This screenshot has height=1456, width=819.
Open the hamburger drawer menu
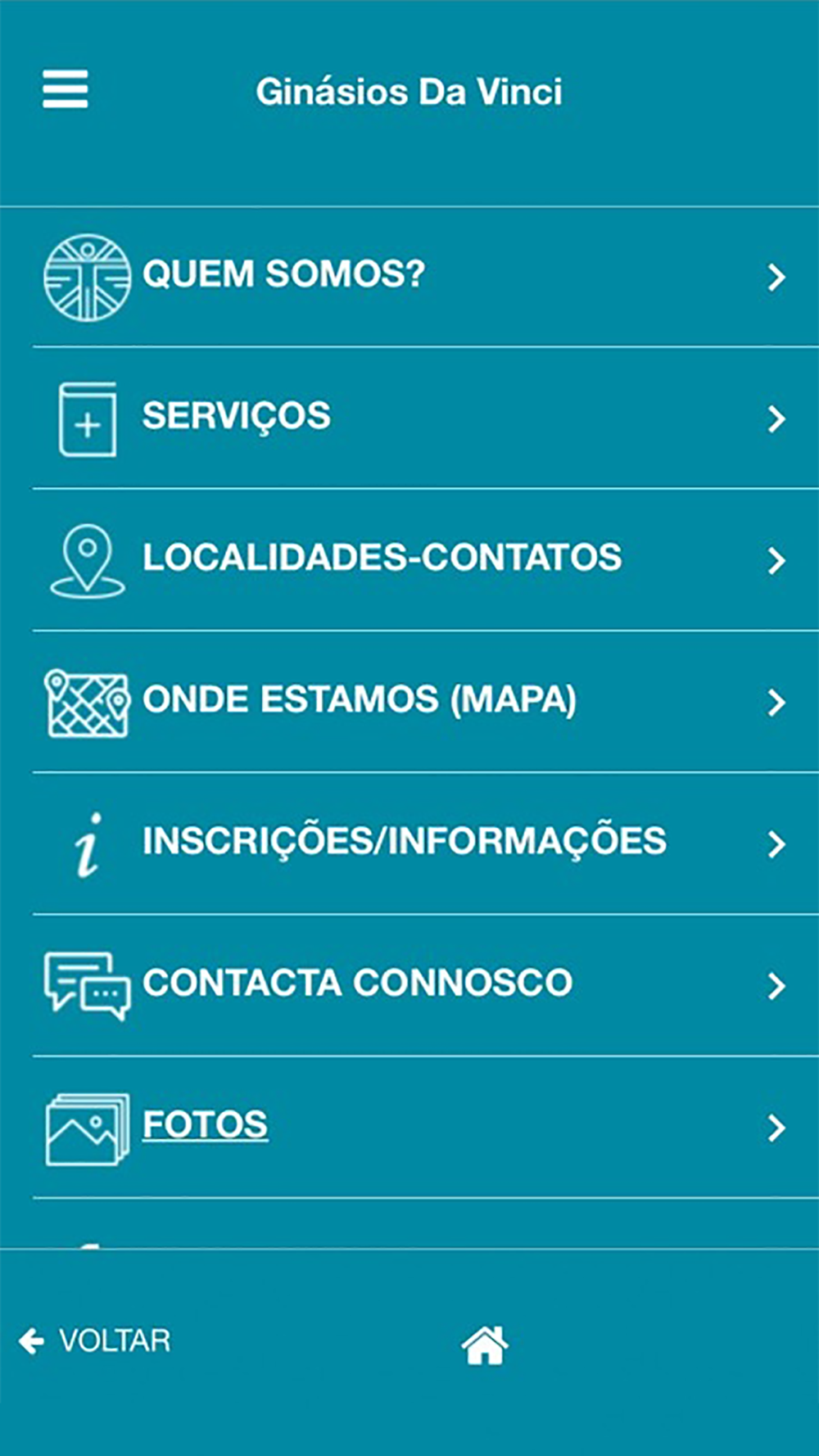click(x=66, y=89)
